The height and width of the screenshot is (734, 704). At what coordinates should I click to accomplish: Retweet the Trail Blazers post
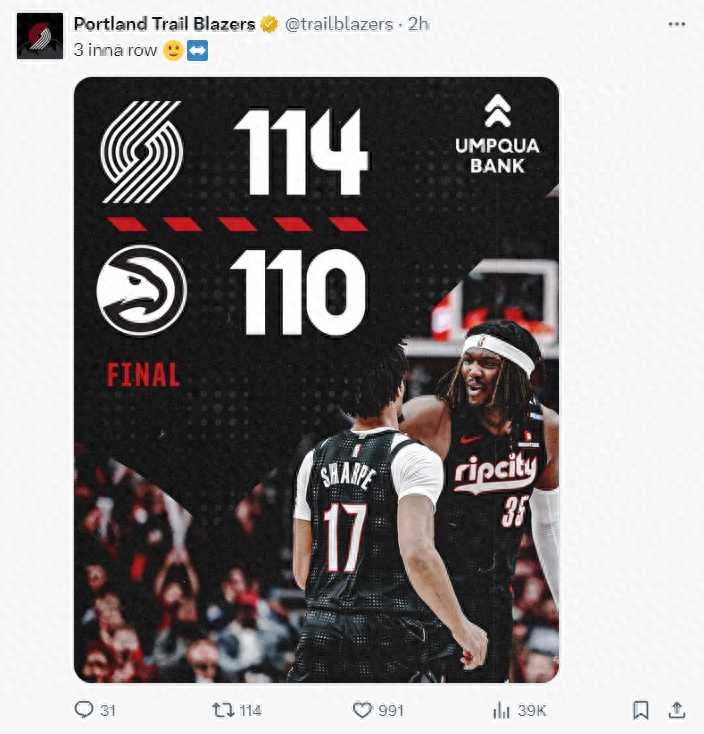[223, 710]
